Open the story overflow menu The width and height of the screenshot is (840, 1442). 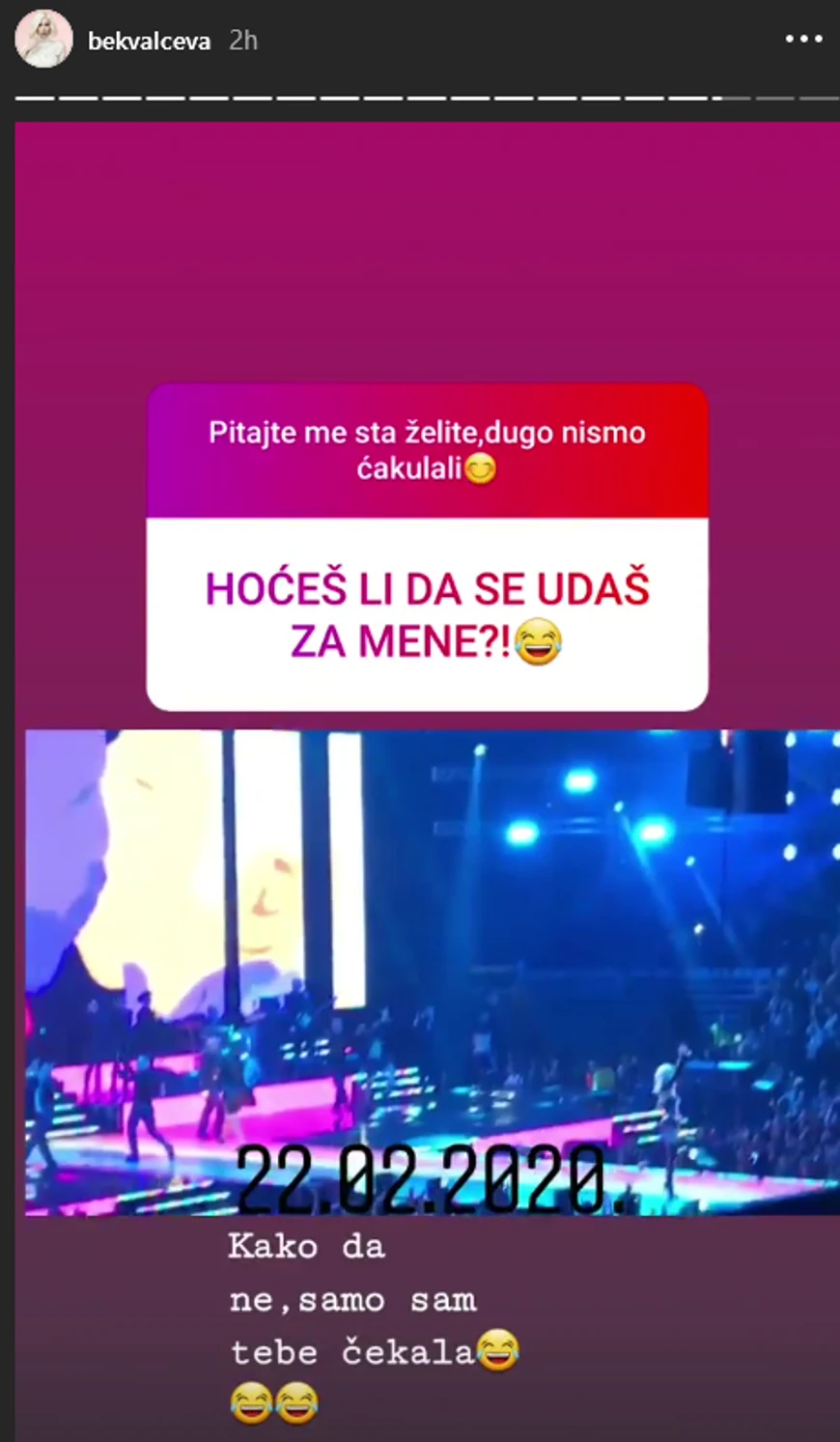tap(802, 40)
